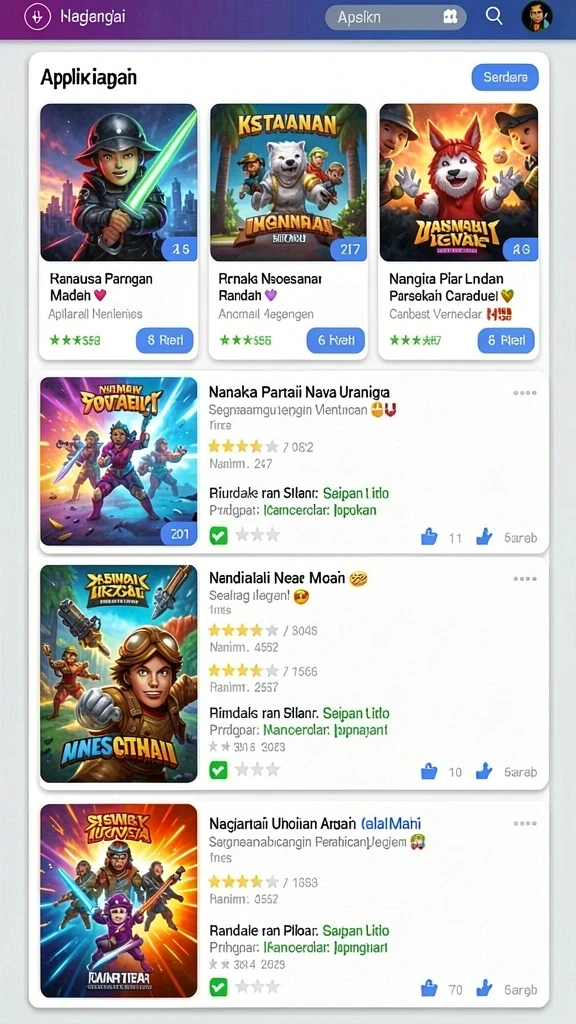Tap the blue button on the Rnnaki Nsoesanar card

[x=336, y=340]
